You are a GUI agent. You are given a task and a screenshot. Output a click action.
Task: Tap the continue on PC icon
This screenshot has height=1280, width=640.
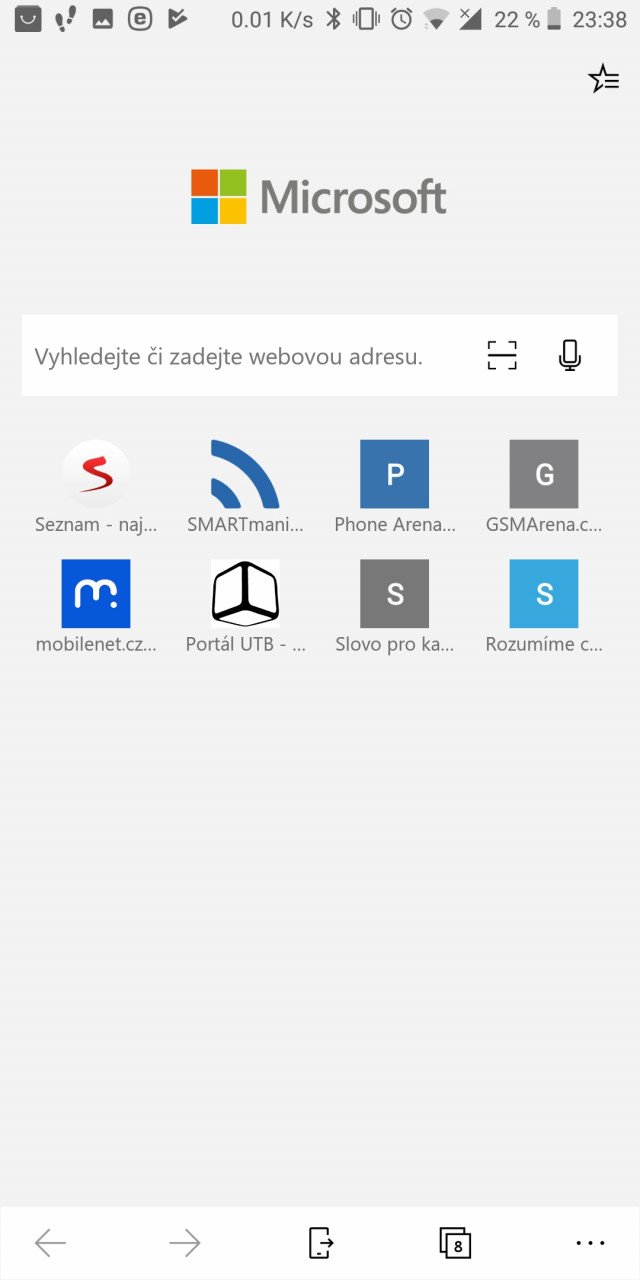coord(320,1243)
